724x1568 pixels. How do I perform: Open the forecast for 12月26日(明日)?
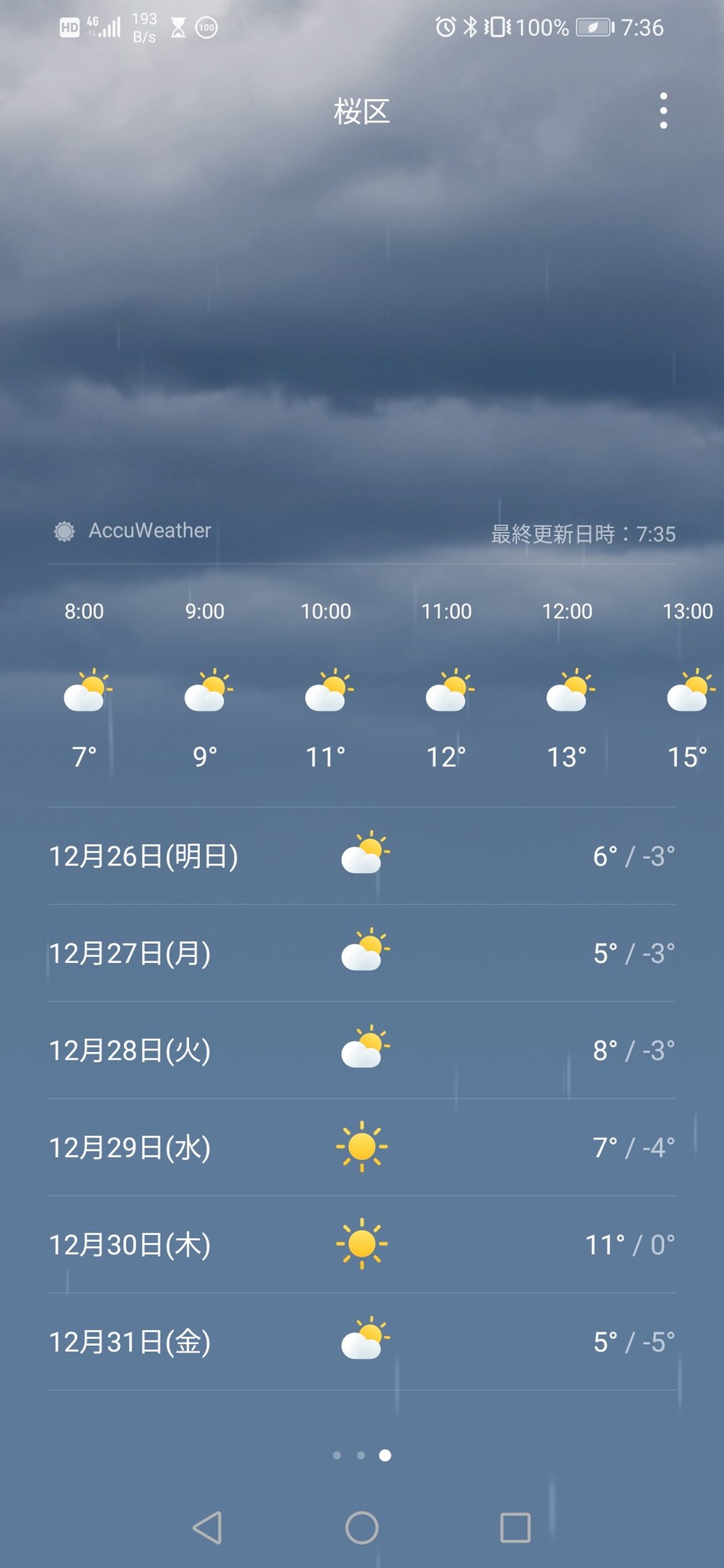click(x=361, y=856)
